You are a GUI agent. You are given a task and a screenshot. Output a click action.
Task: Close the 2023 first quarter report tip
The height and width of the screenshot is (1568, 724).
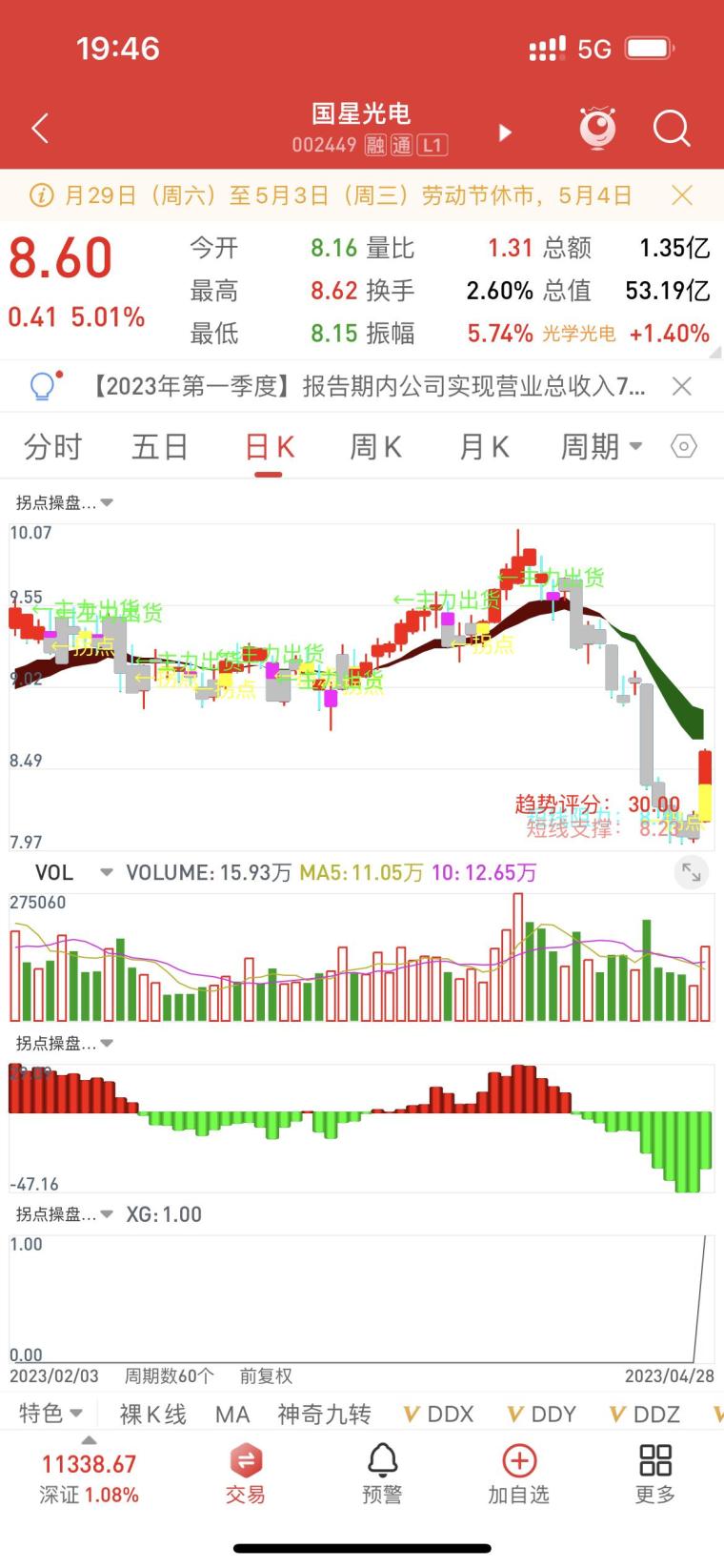682,386
